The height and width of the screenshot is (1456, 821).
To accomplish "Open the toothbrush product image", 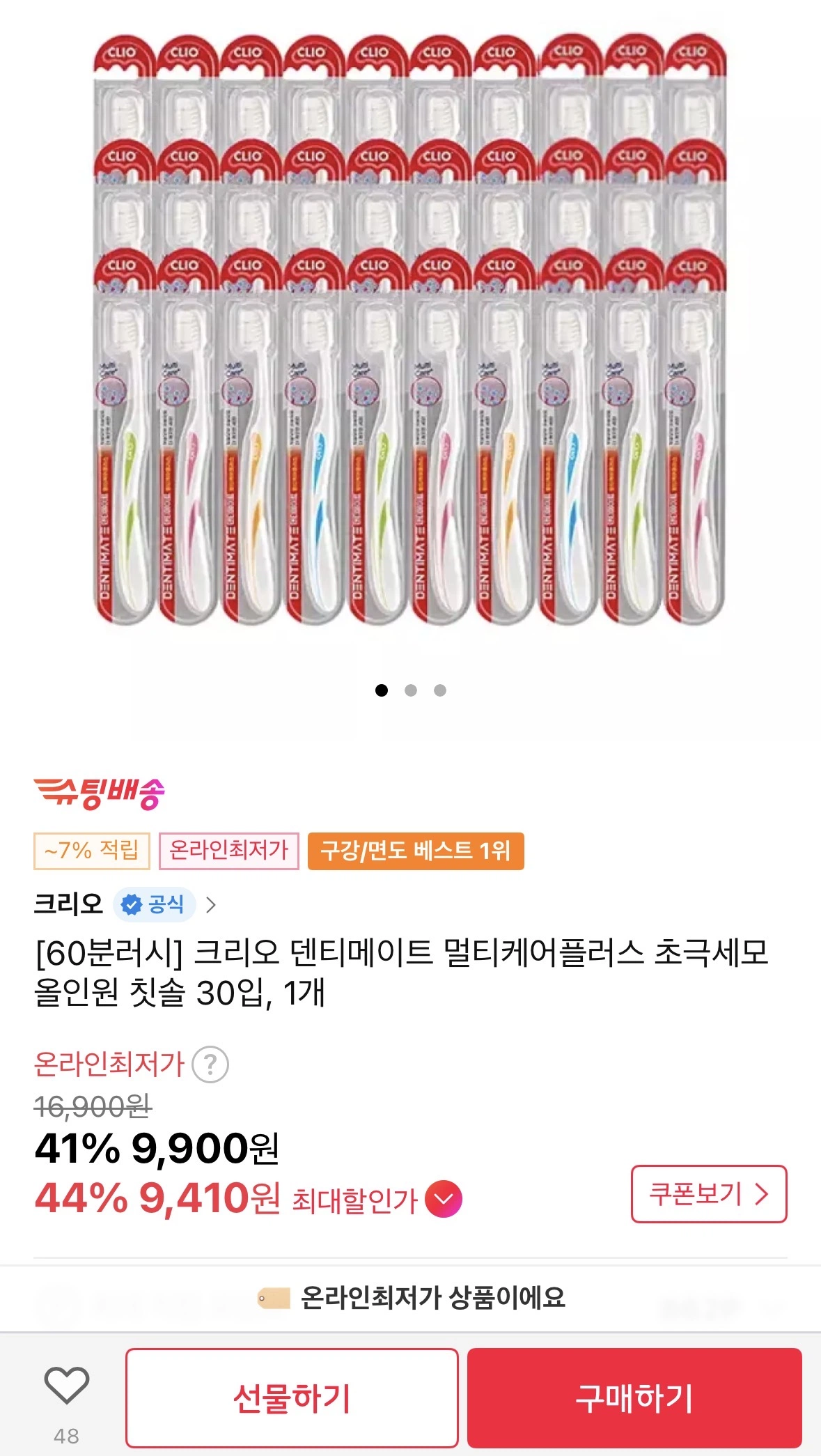I will click(410, 327).
